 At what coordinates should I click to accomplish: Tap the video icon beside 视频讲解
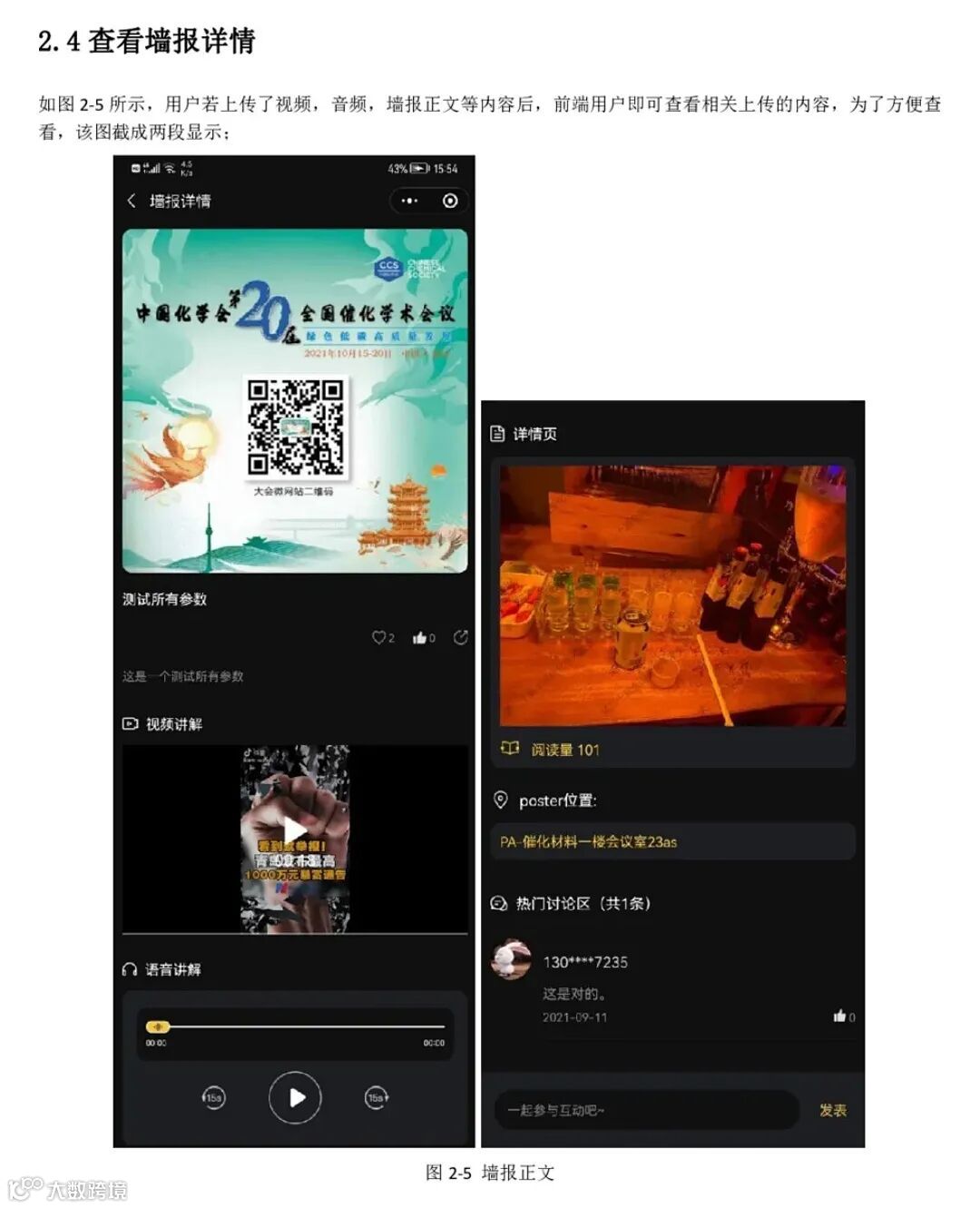pos(129,724)
